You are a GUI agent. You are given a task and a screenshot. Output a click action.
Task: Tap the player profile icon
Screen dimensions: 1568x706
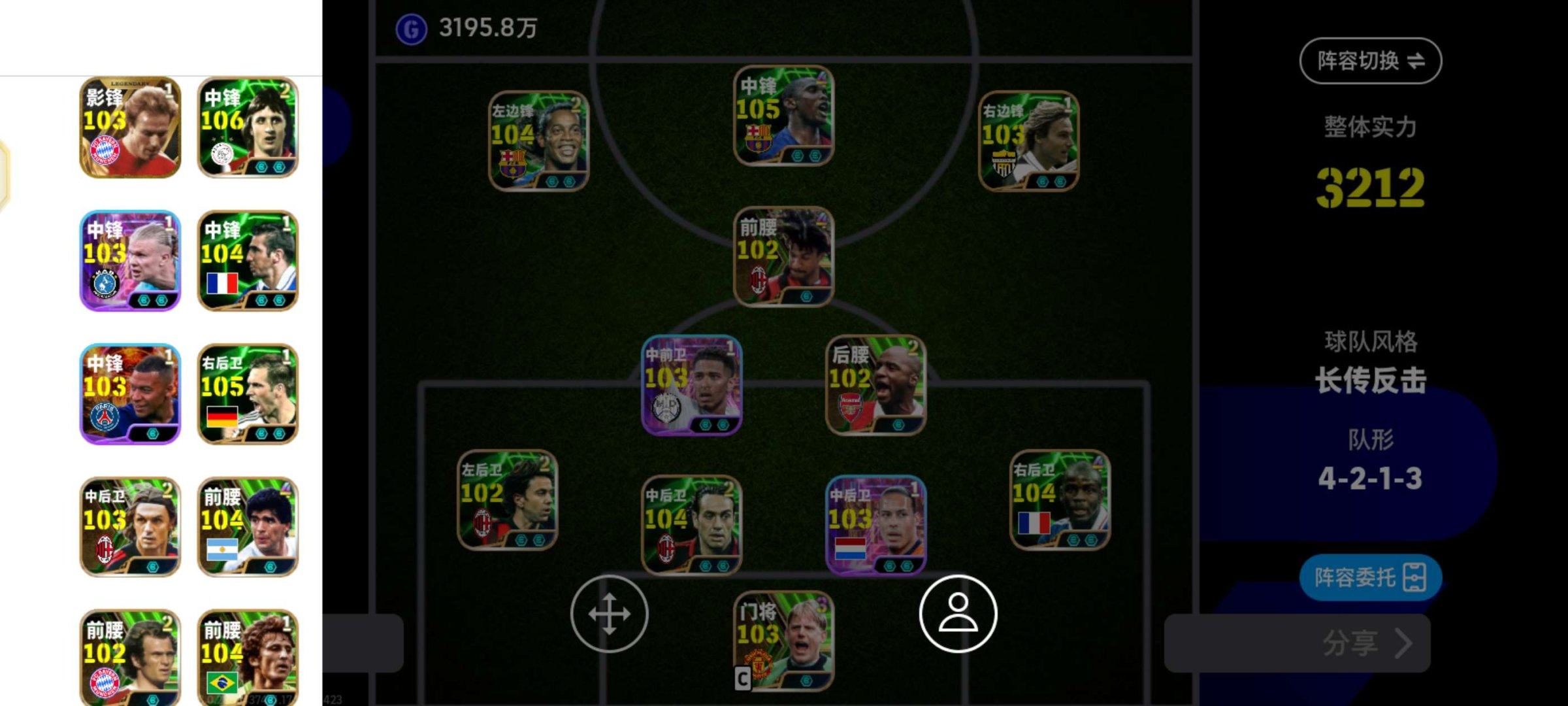coord(958,614)
